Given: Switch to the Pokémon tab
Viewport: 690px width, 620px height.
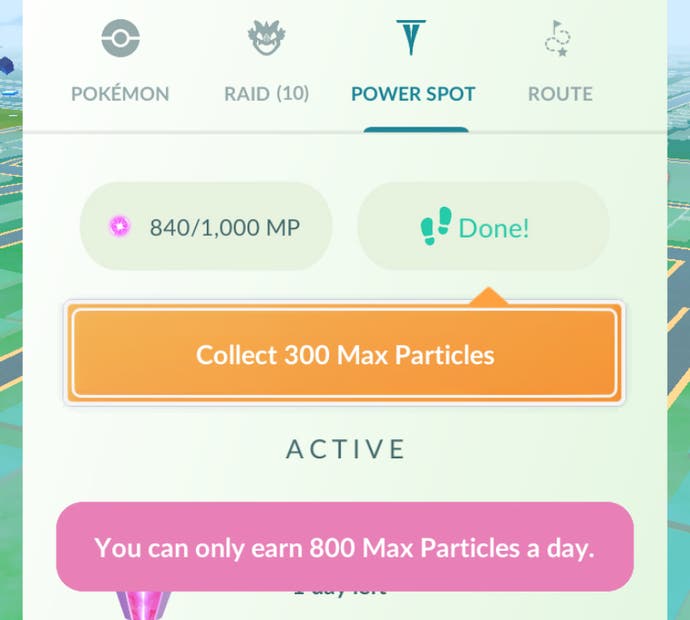Looking at the screenshot, I should point(120,64).
